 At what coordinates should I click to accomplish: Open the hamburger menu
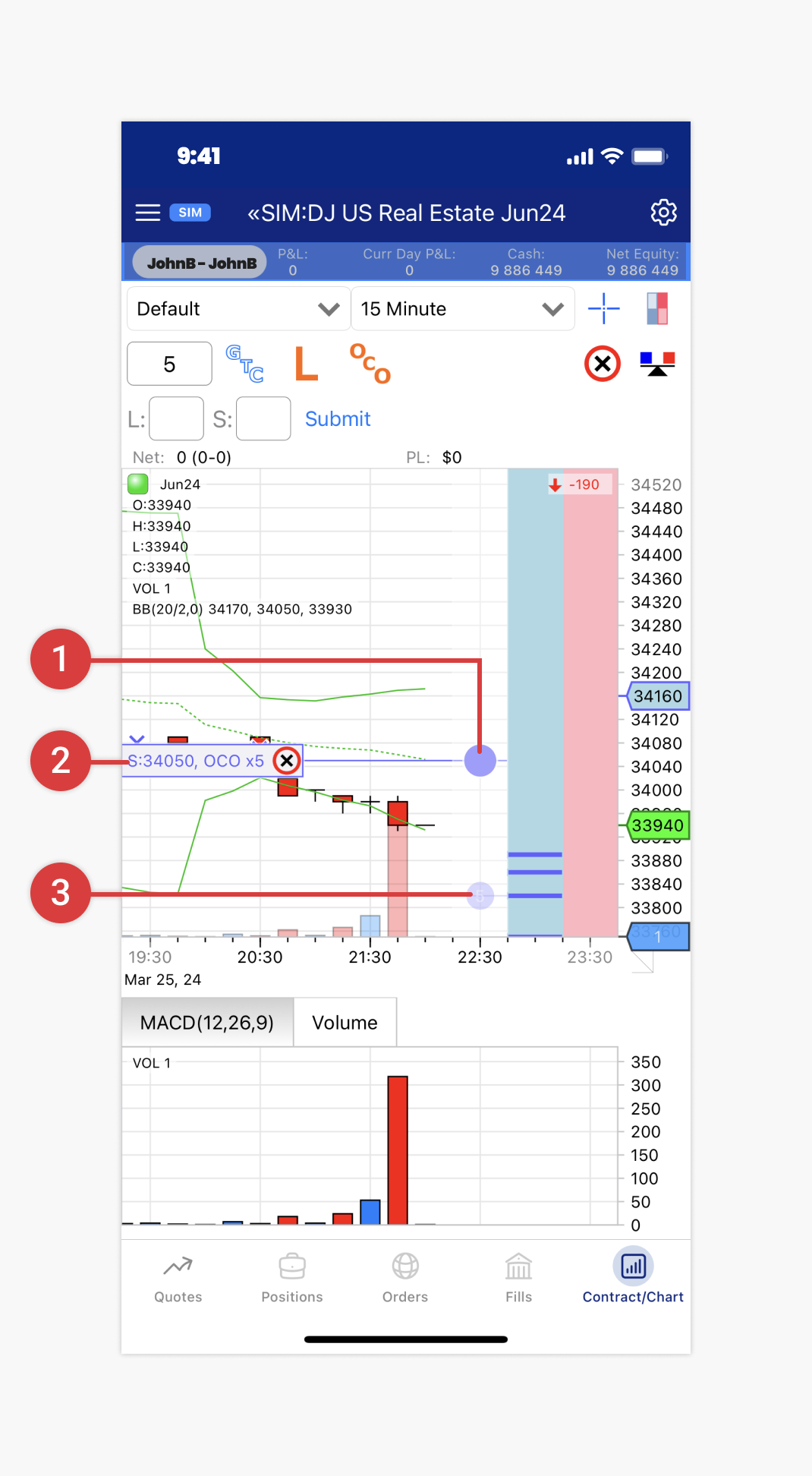148,213
